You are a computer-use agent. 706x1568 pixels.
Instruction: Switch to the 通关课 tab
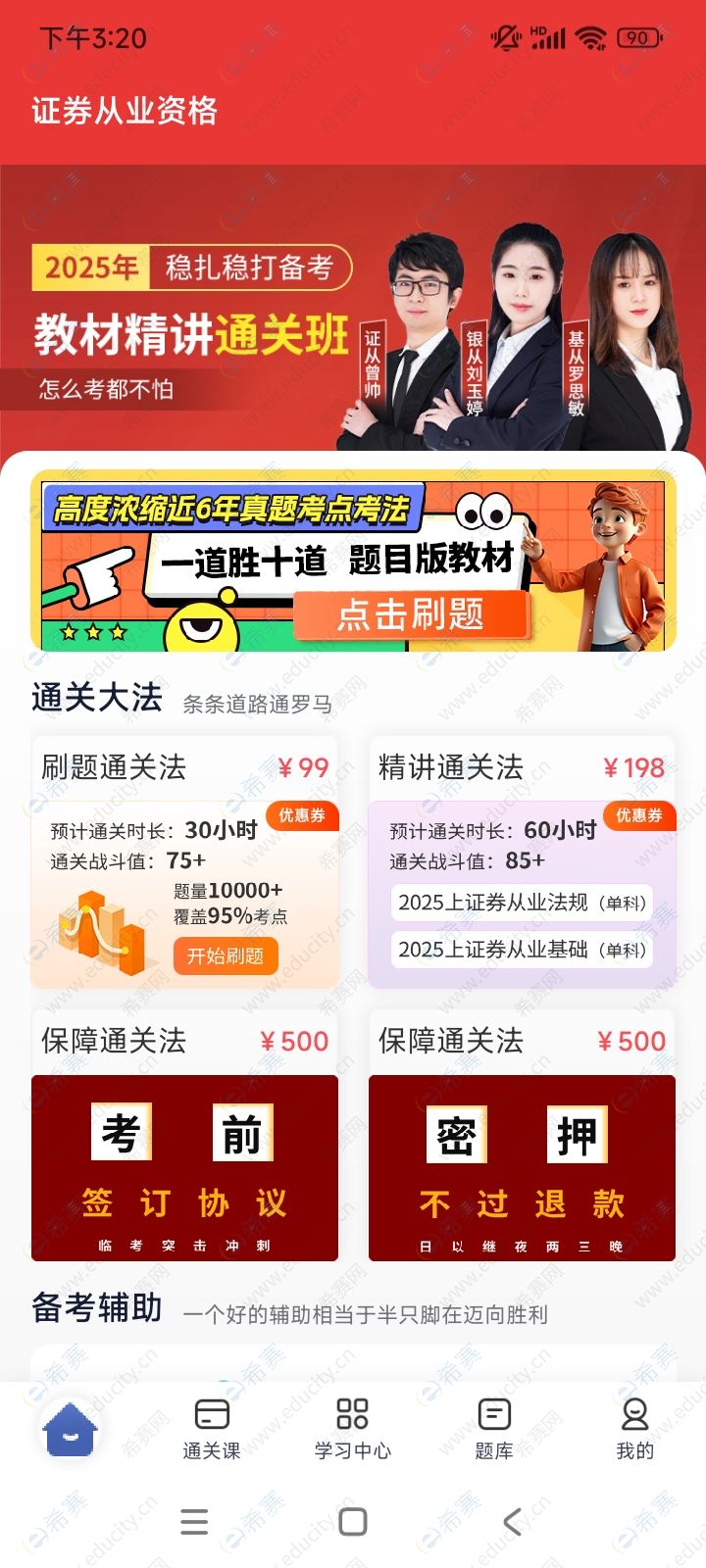(x=212, y=1429)
